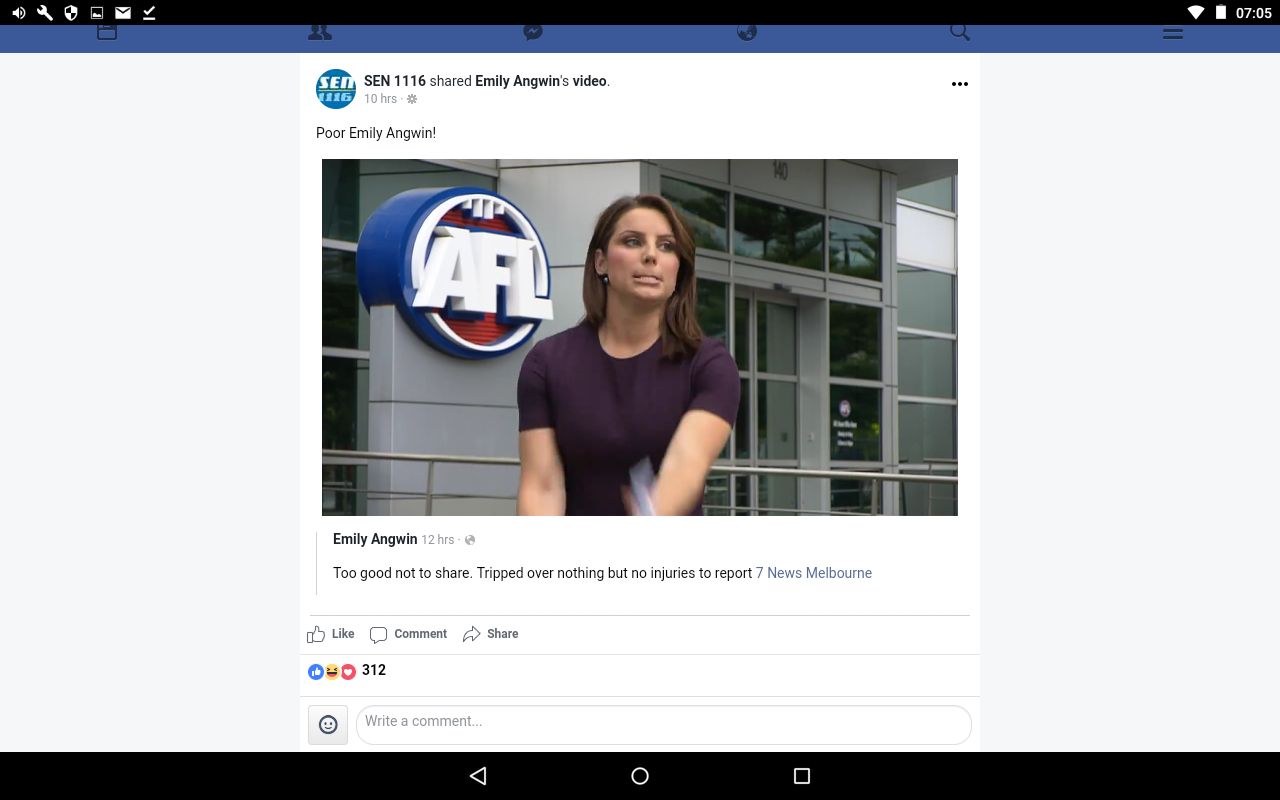Open recent apps from navigation bar
The image size is (1280, 800).
tap(801, 776)
